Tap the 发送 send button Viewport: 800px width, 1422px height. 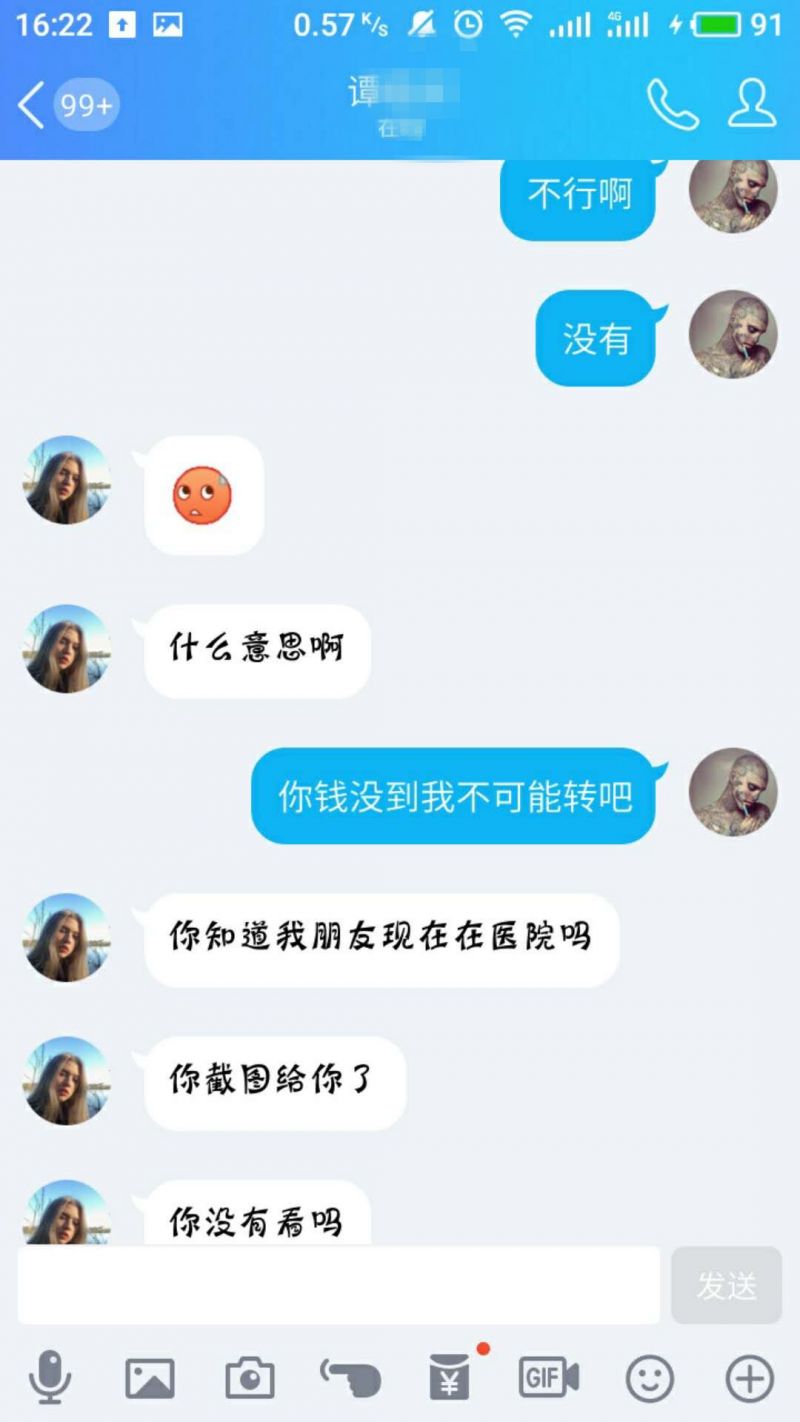pos(726,1285)
